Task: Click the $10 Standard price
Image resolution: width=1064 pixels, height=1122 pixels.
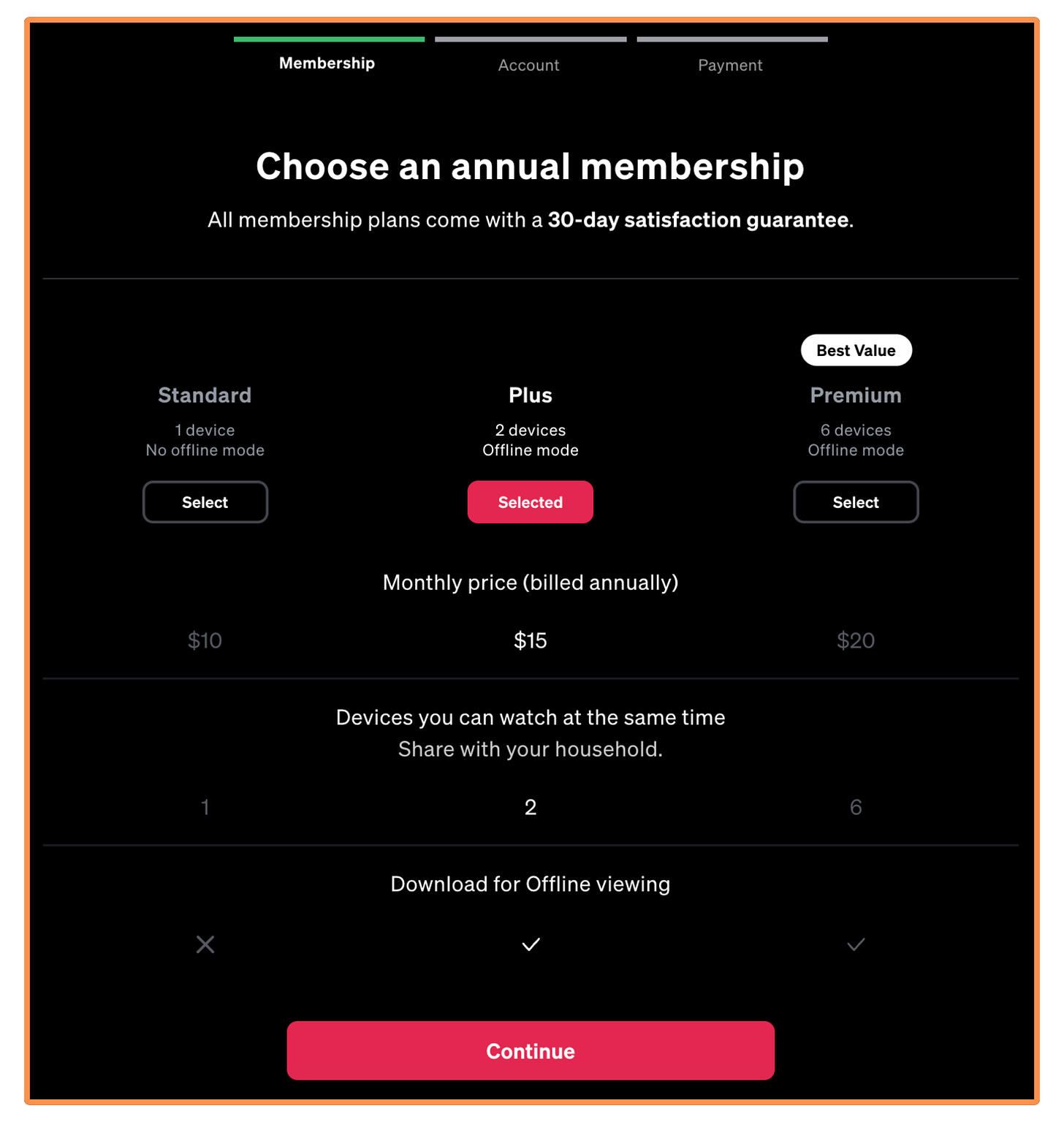Action: point(205,640)
